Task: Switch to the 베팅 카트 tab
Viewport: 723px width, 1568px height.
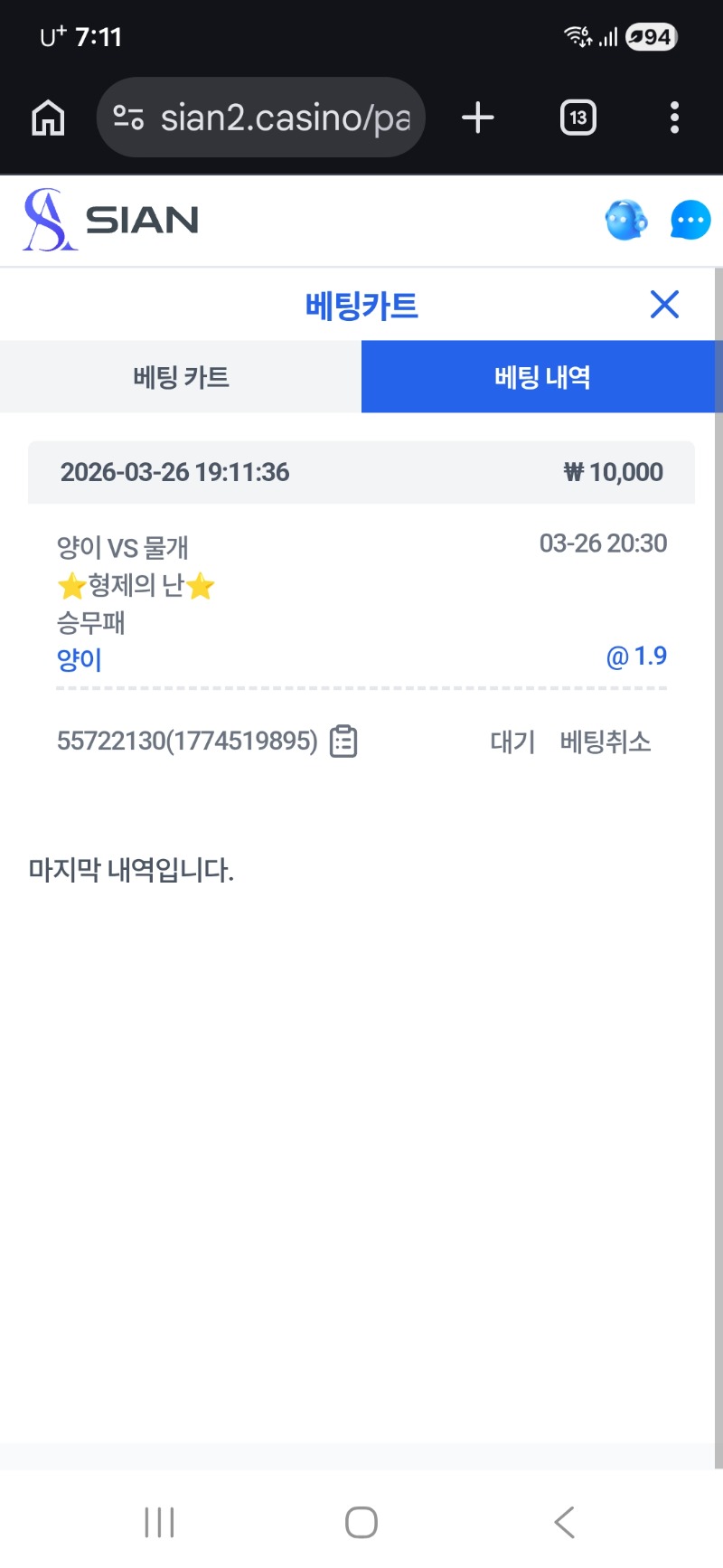Action: coord(181,377)
